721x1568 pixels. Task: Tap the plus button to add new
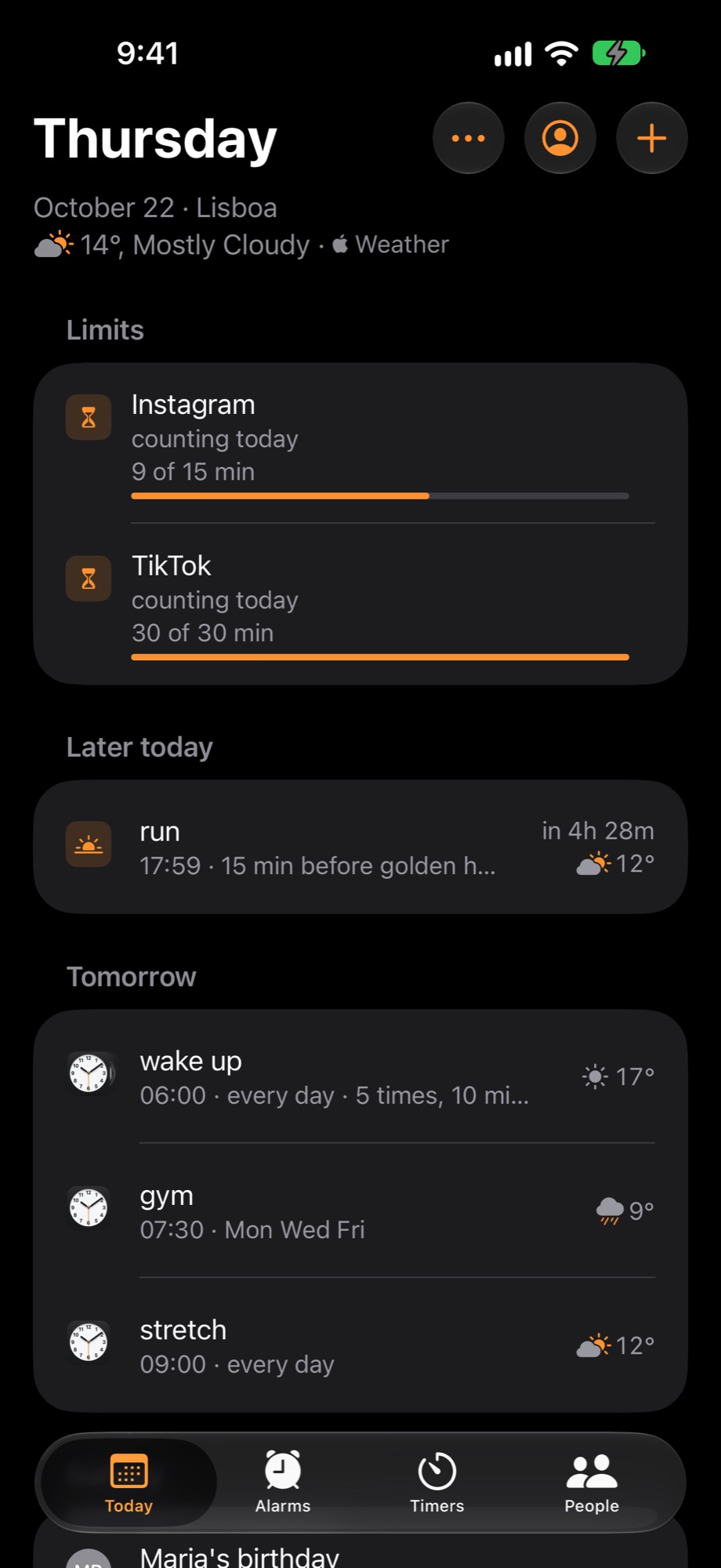click(x=651, y=138)
